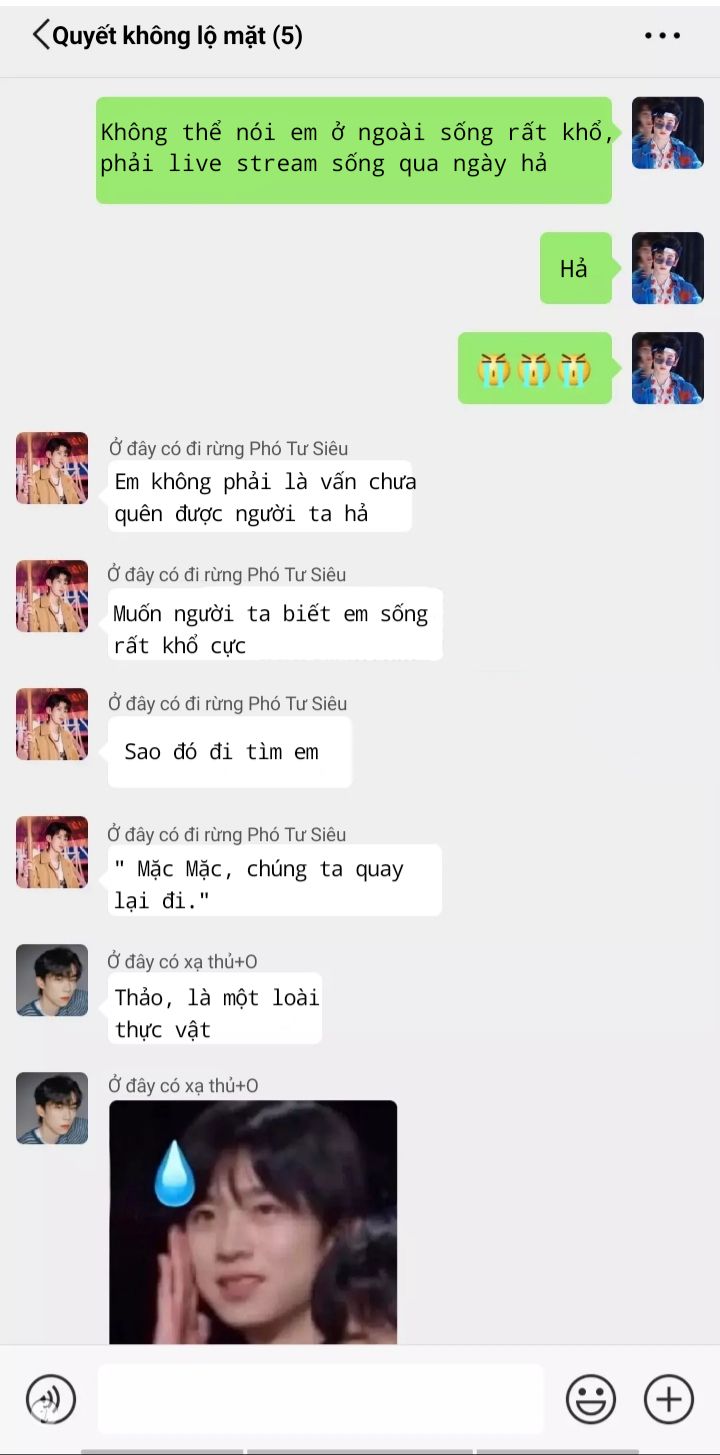Open avatar beside "Thảo, là một loài thực vật"
Viewport: 720px width, 1455px height.
[52, 981]
